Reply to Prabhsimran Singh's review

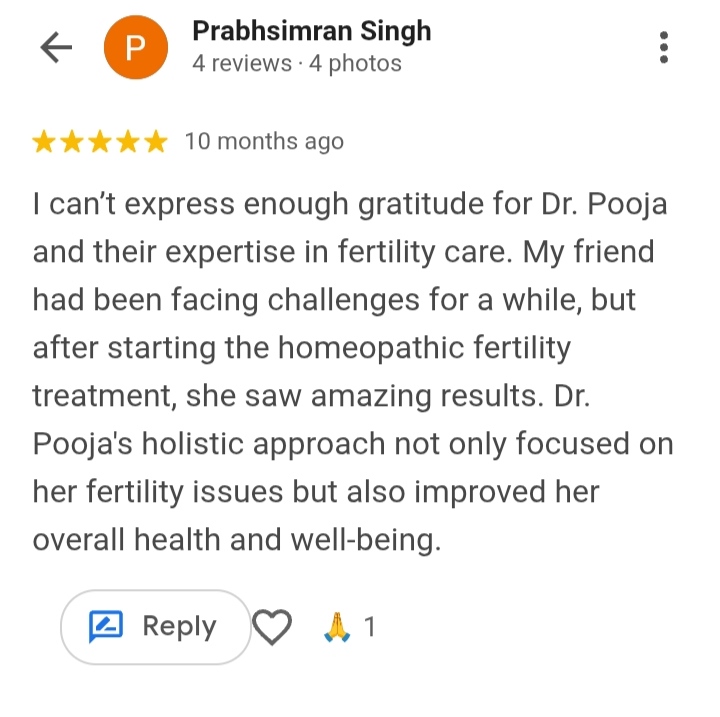[155, 627]
